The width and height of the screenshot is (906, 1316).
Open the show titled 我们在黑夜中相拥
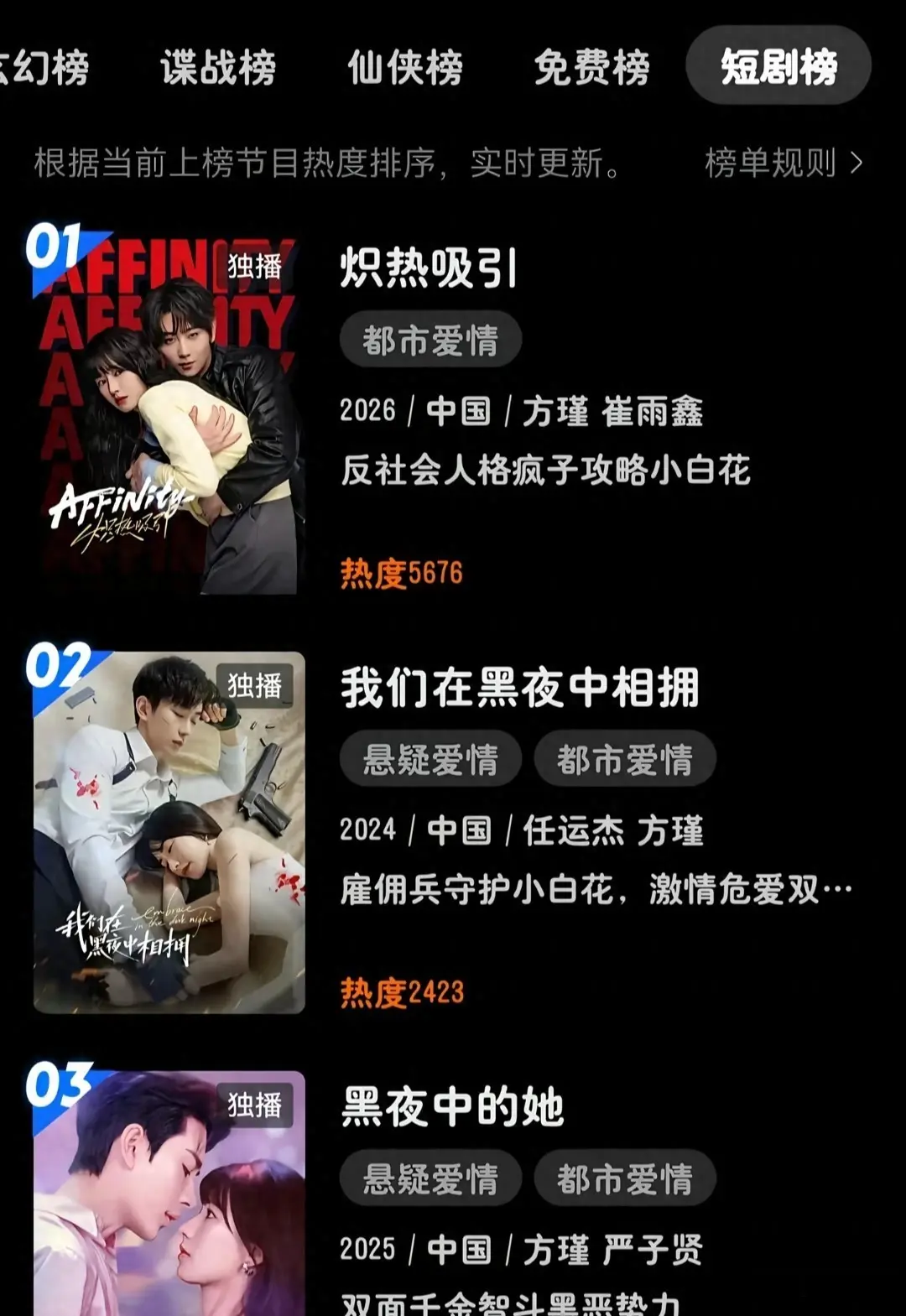pos(519,688)
